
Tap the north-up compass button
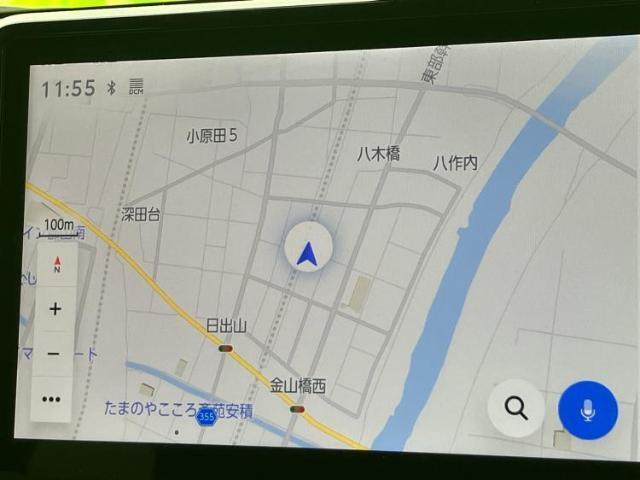tap(56, 265)
